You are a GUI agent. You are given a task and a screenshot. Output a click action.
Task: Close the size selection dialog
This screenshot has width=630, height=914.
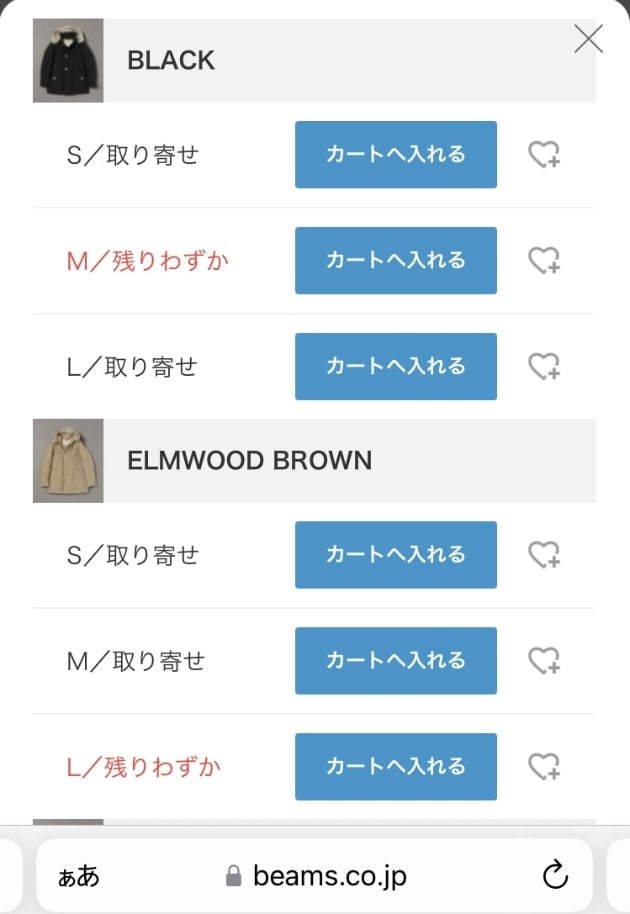click(x=588, y=39)
